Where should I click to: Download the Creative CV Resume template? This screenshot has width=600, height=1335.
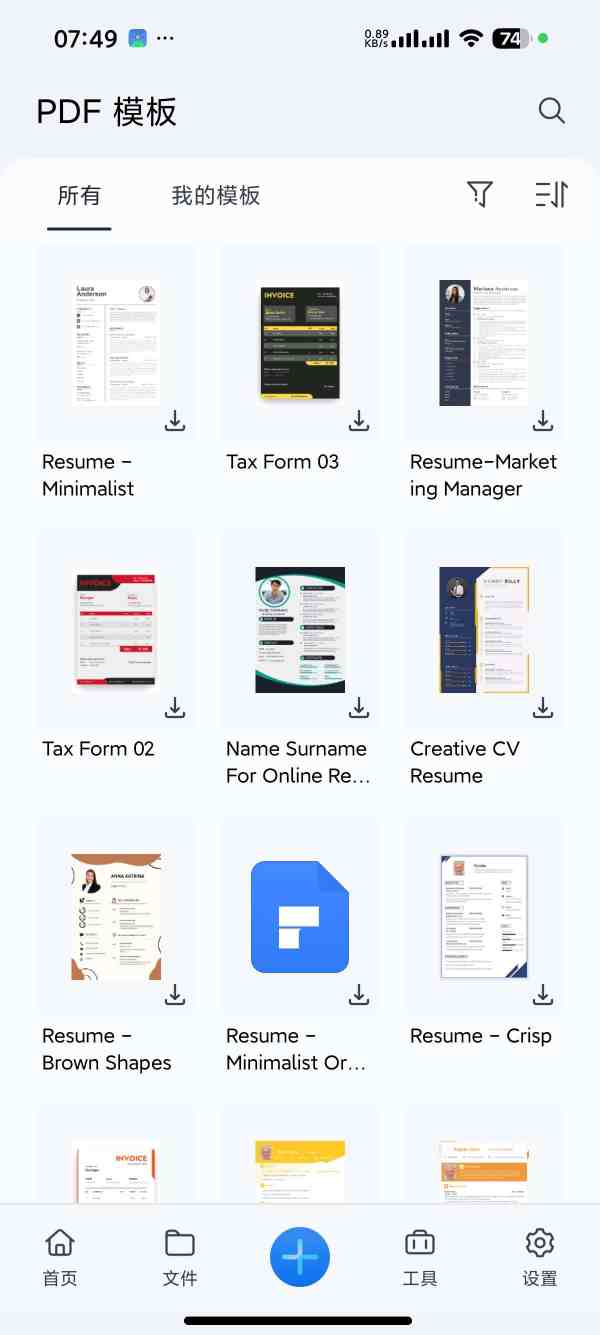point(543,708)
